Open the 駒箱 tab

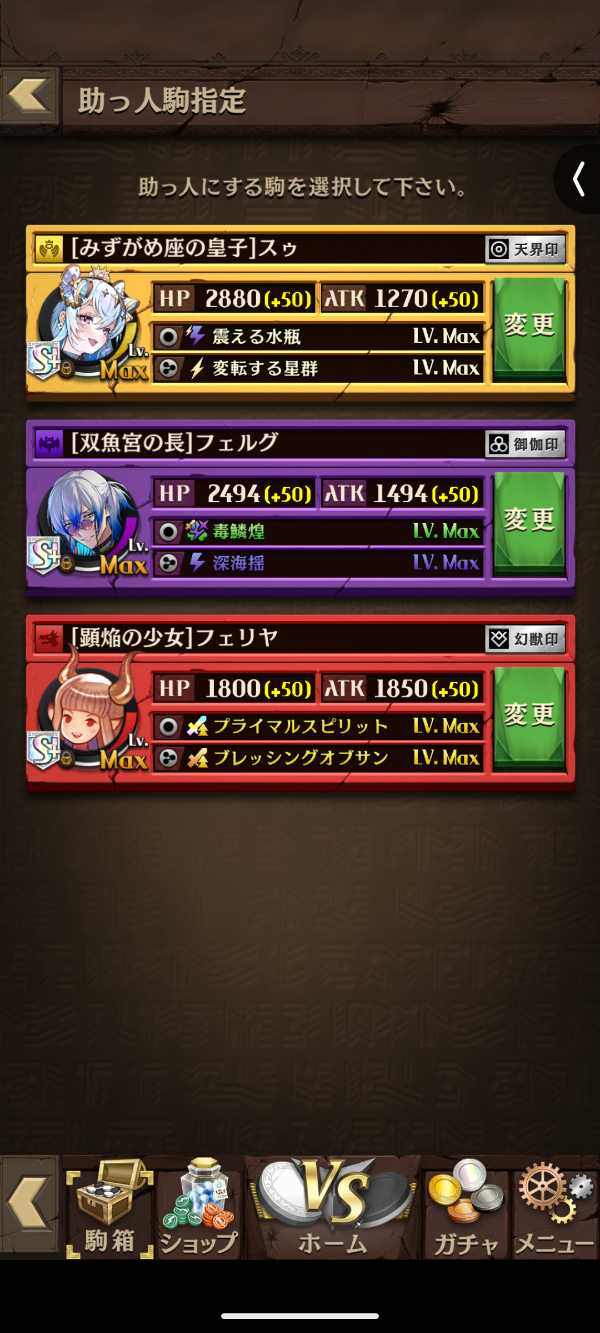[x=108, y=1210]
